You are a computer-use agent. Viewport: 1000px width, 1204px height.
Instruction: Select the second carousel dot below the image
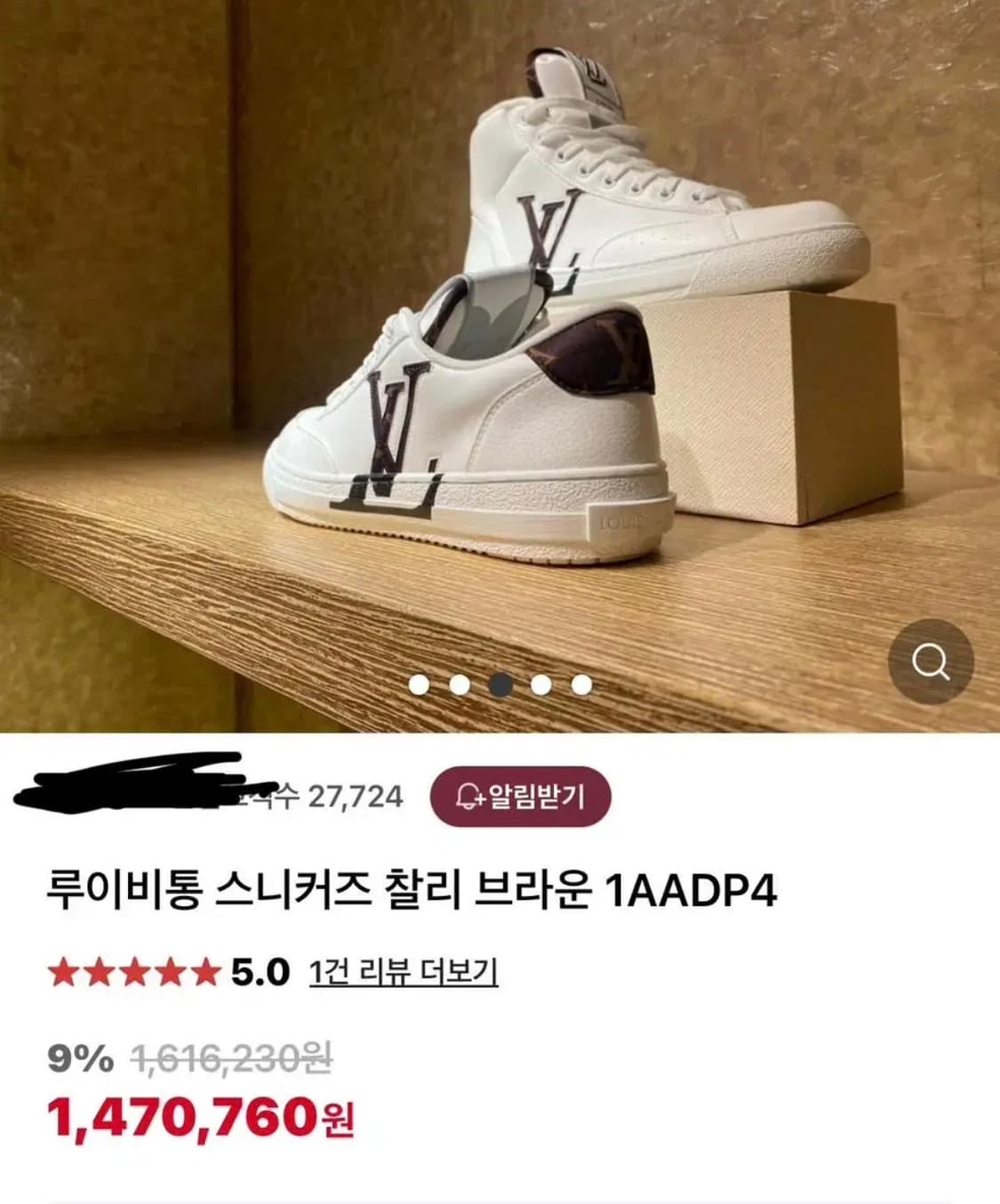click(x=459, y=685)
